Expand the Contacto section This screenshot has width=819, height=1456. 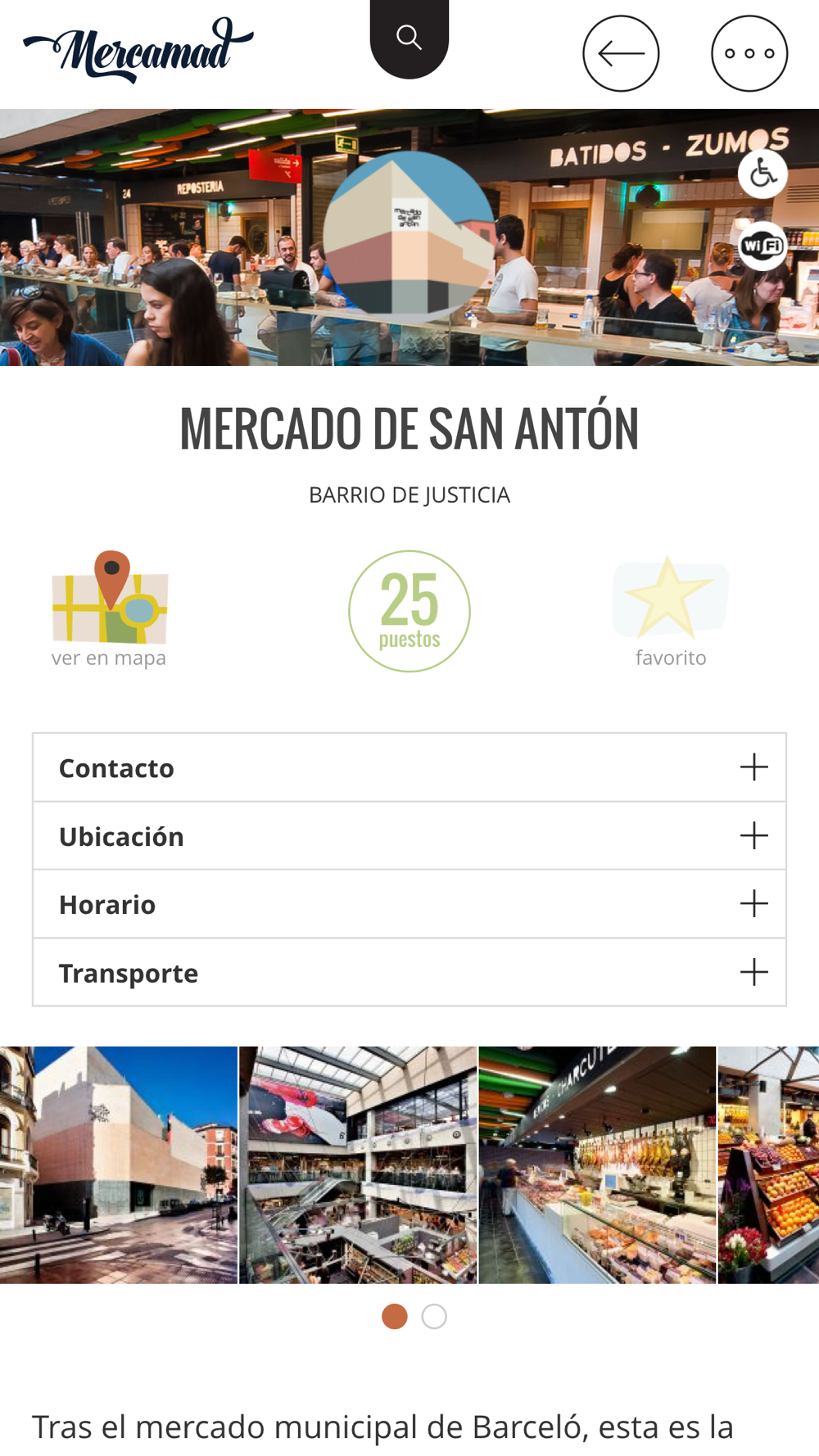tap(409, 768)
